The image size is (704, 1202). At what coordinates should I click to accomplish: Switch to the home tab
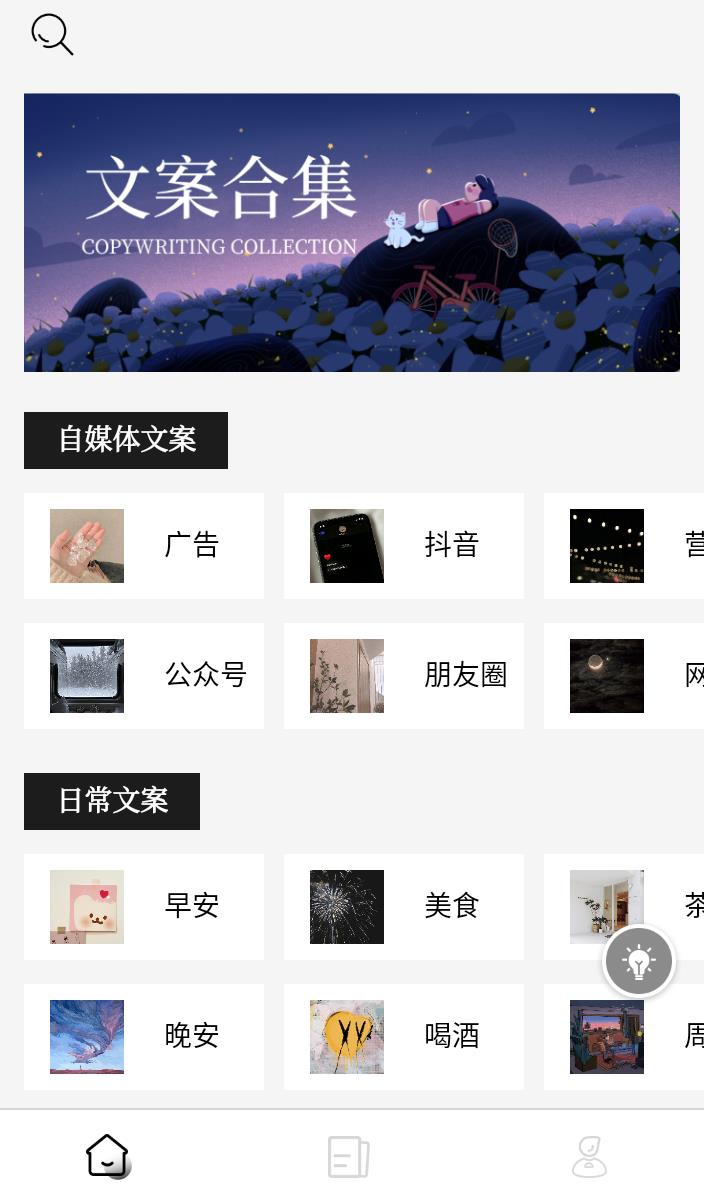(107, 1156)
